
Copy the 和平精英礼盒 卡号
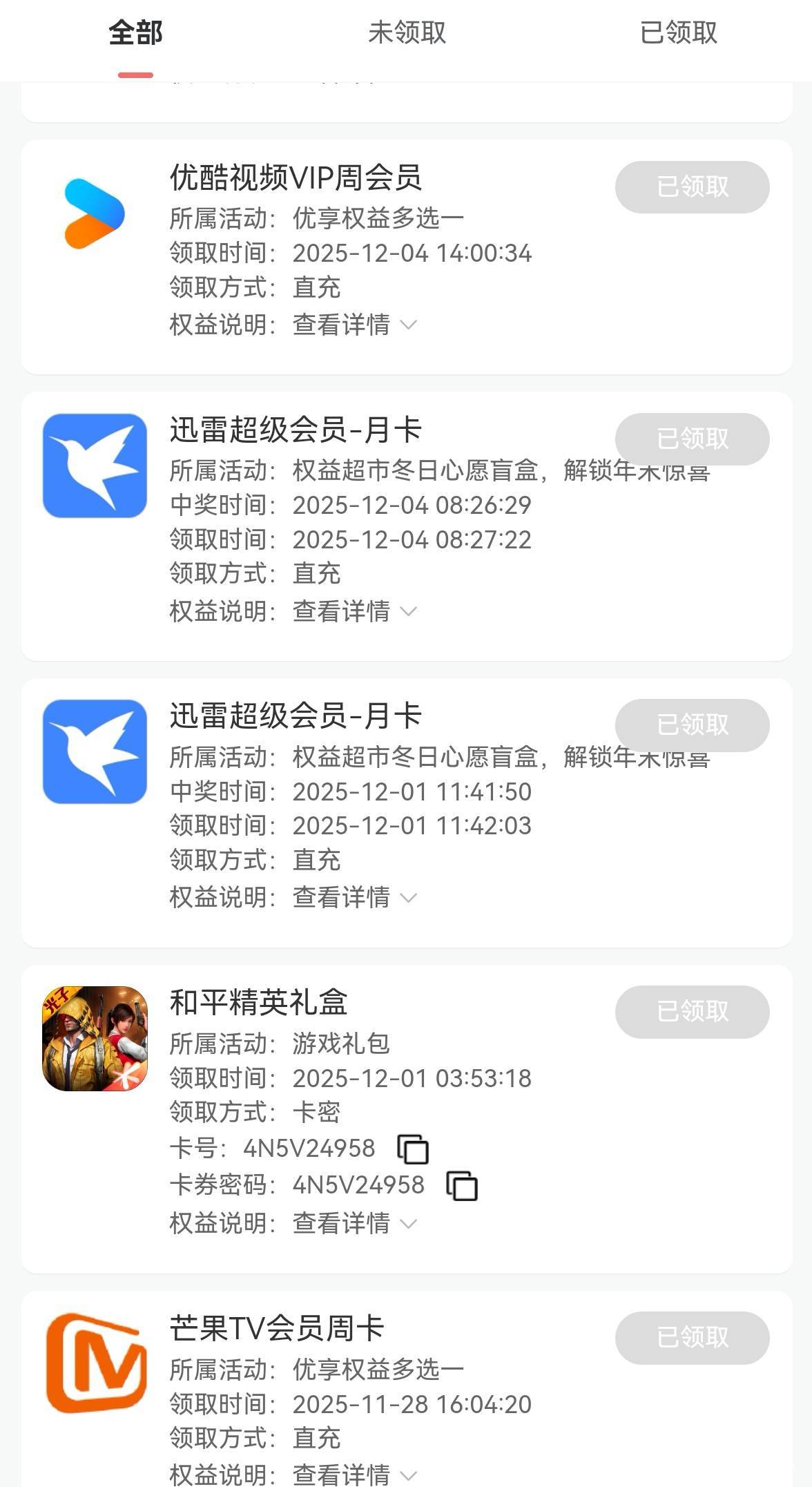[x=413, y=1149]
